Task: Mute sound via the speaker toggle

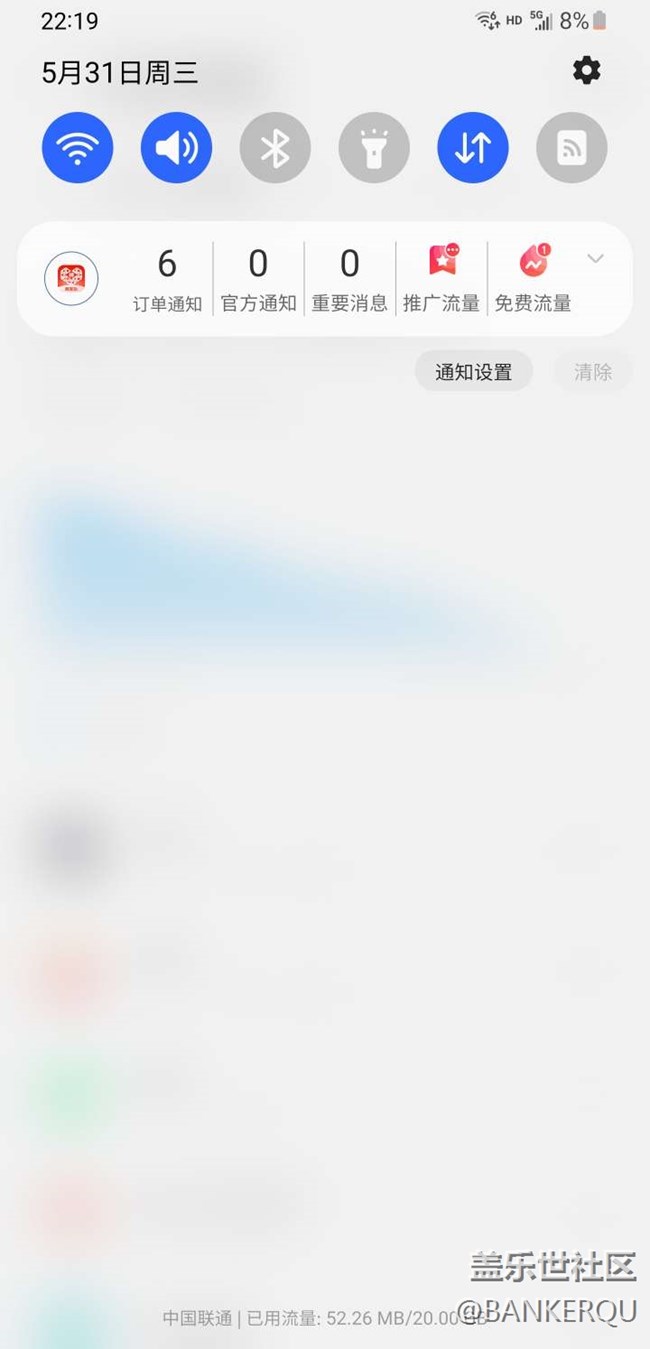Action: point(176,148)
